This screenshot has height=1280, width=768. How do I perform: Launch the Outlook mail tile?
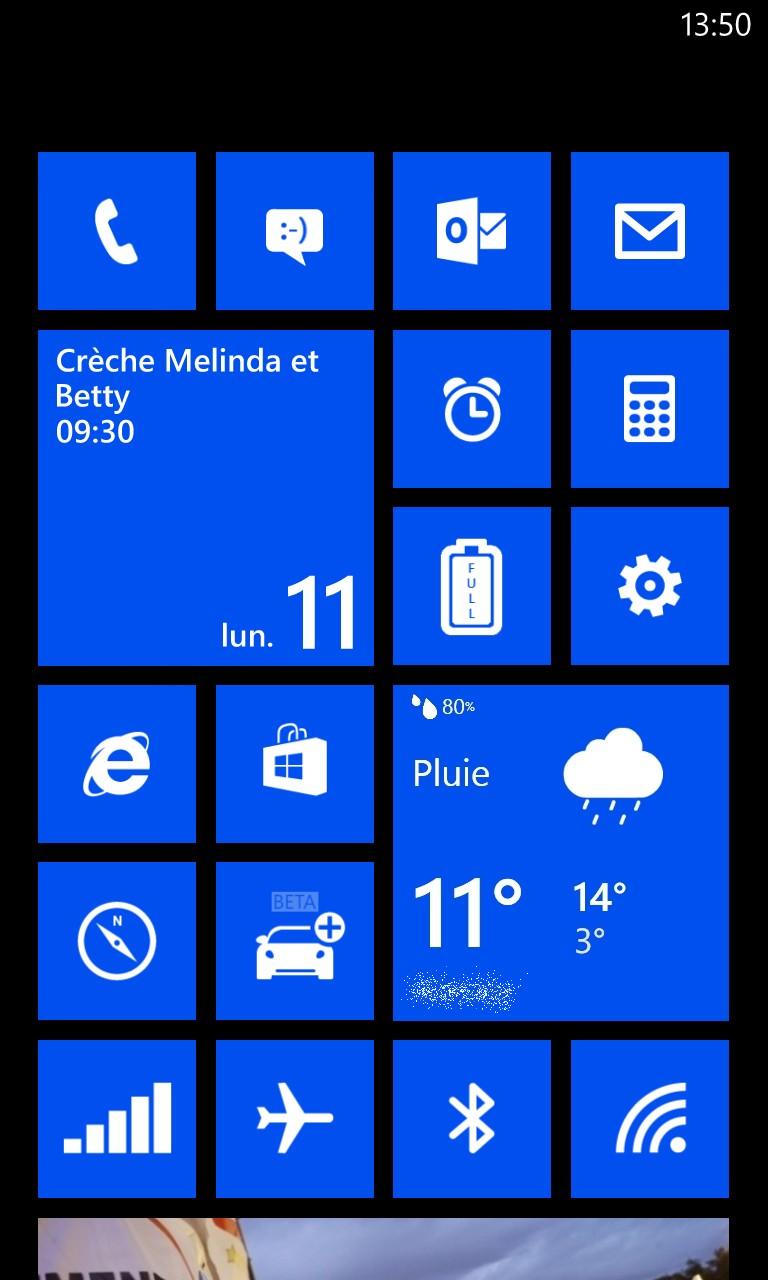(x=472, y=231)
